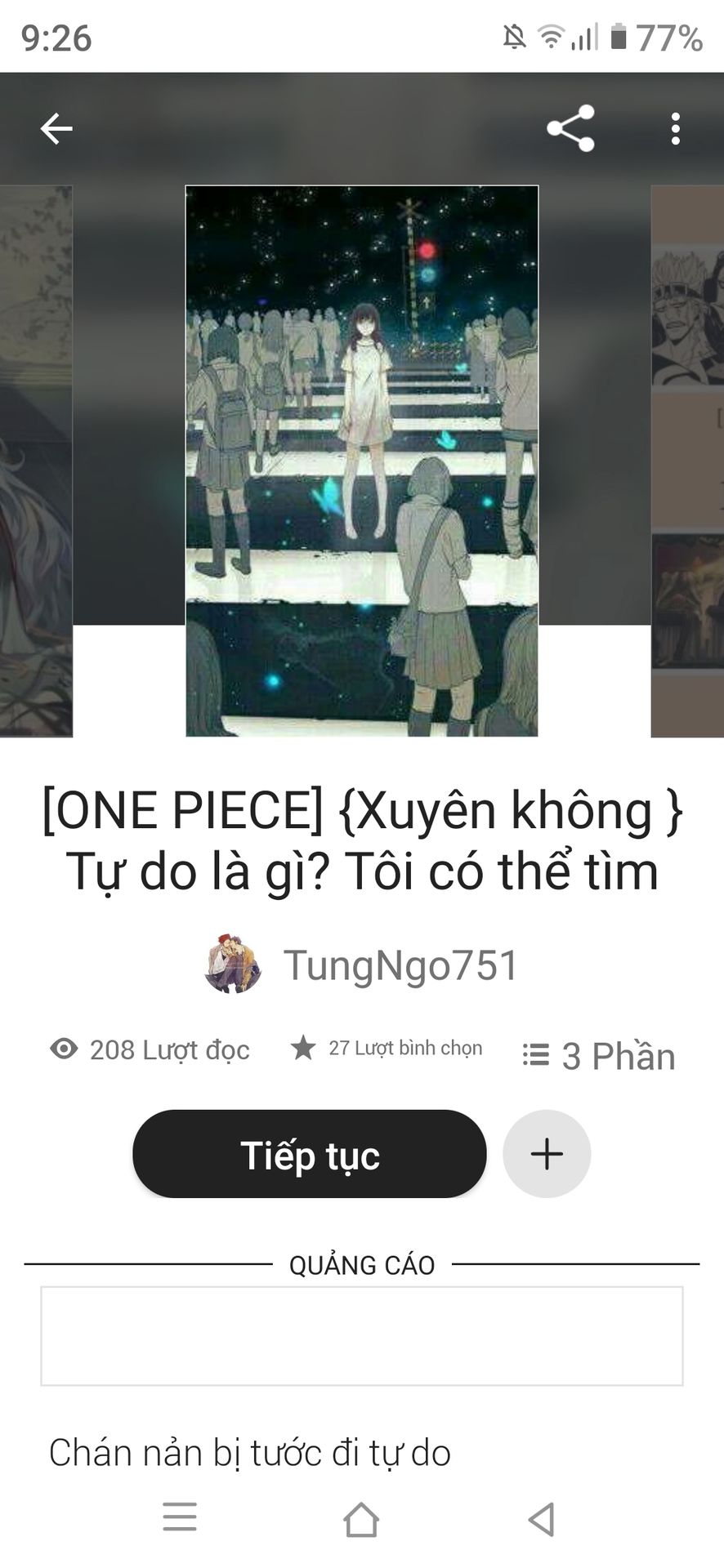Share this One Piece story
The image size is (724, 1568).
point(570,129)
